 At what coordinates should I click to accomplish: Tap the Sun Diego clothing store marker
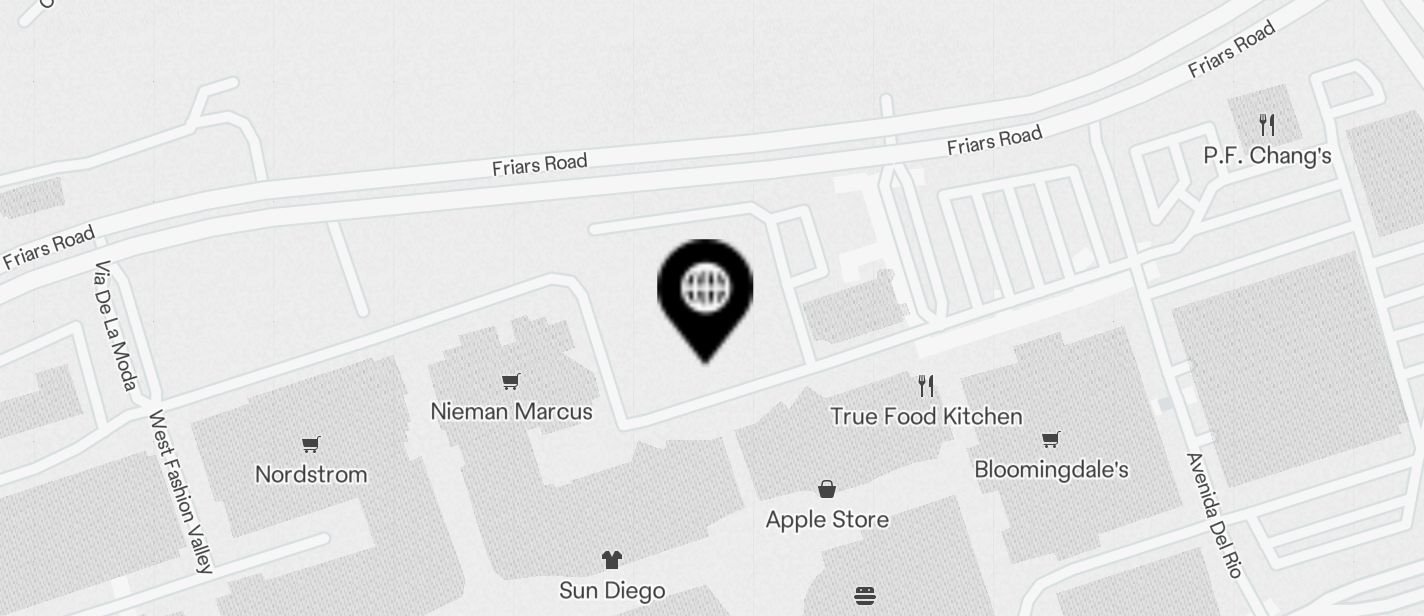tap(612, 560)
